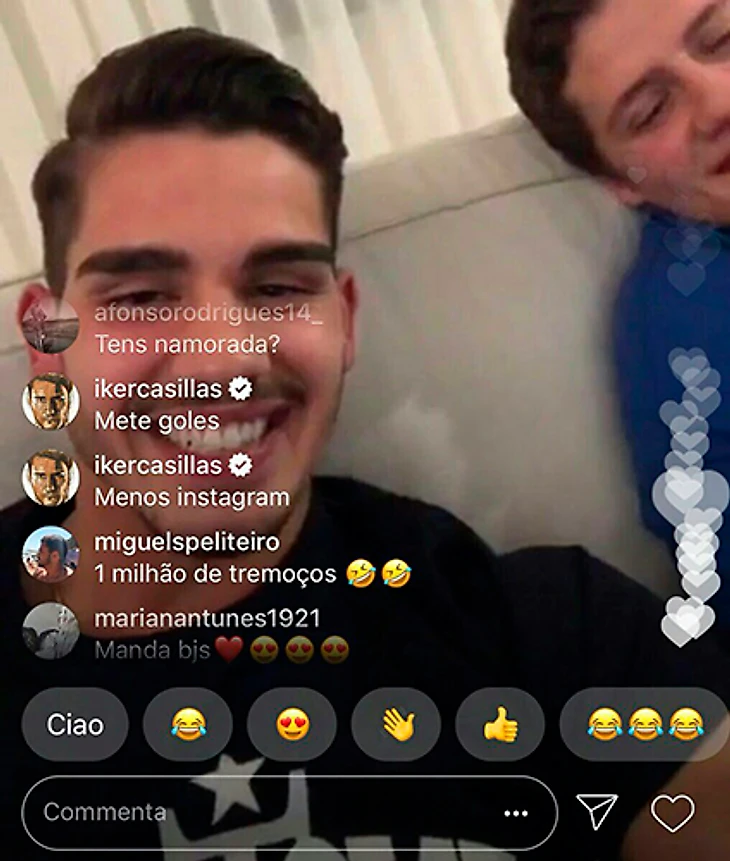
Task: Send the thumbs-up emoji reaction
Action: click(x=500, y=724)
